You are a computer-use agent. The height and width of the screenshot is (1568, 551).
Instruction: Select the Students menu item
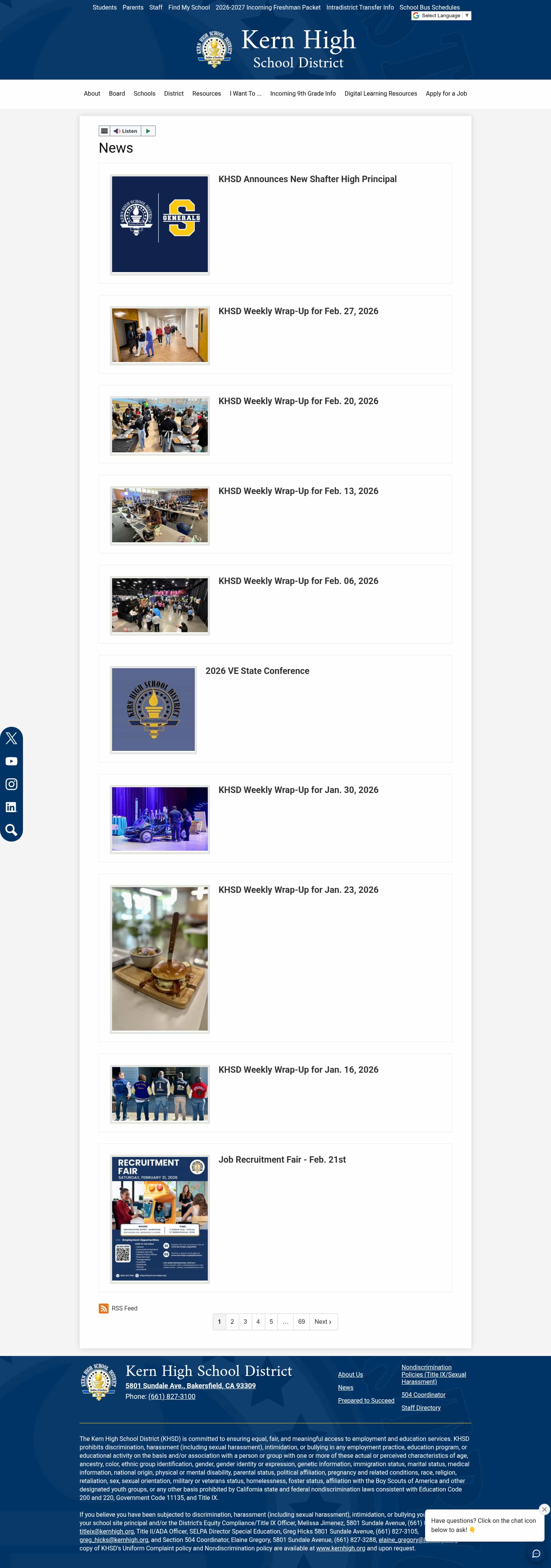[x=104, y=7]
